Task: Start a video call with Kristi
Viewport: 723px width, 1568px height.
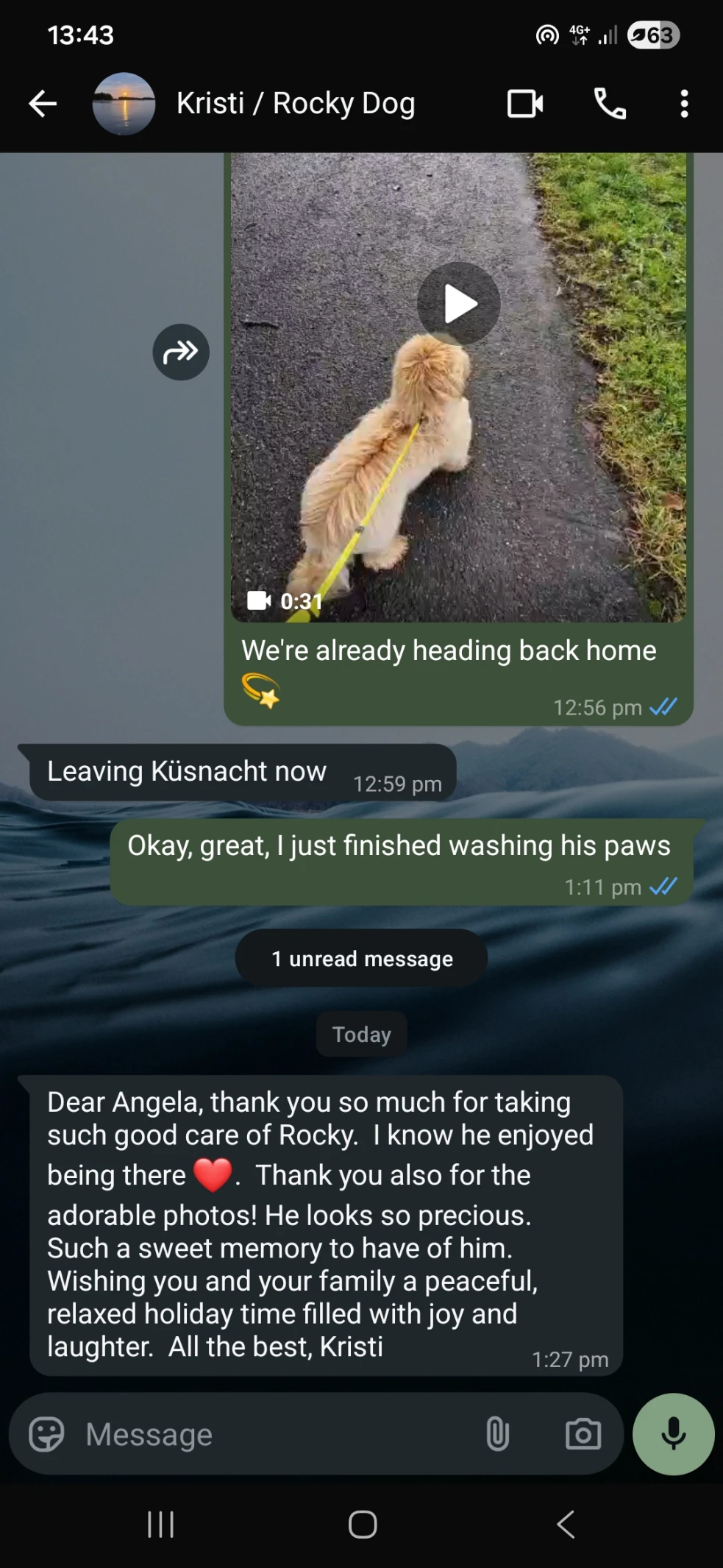Action: [525, 104]
